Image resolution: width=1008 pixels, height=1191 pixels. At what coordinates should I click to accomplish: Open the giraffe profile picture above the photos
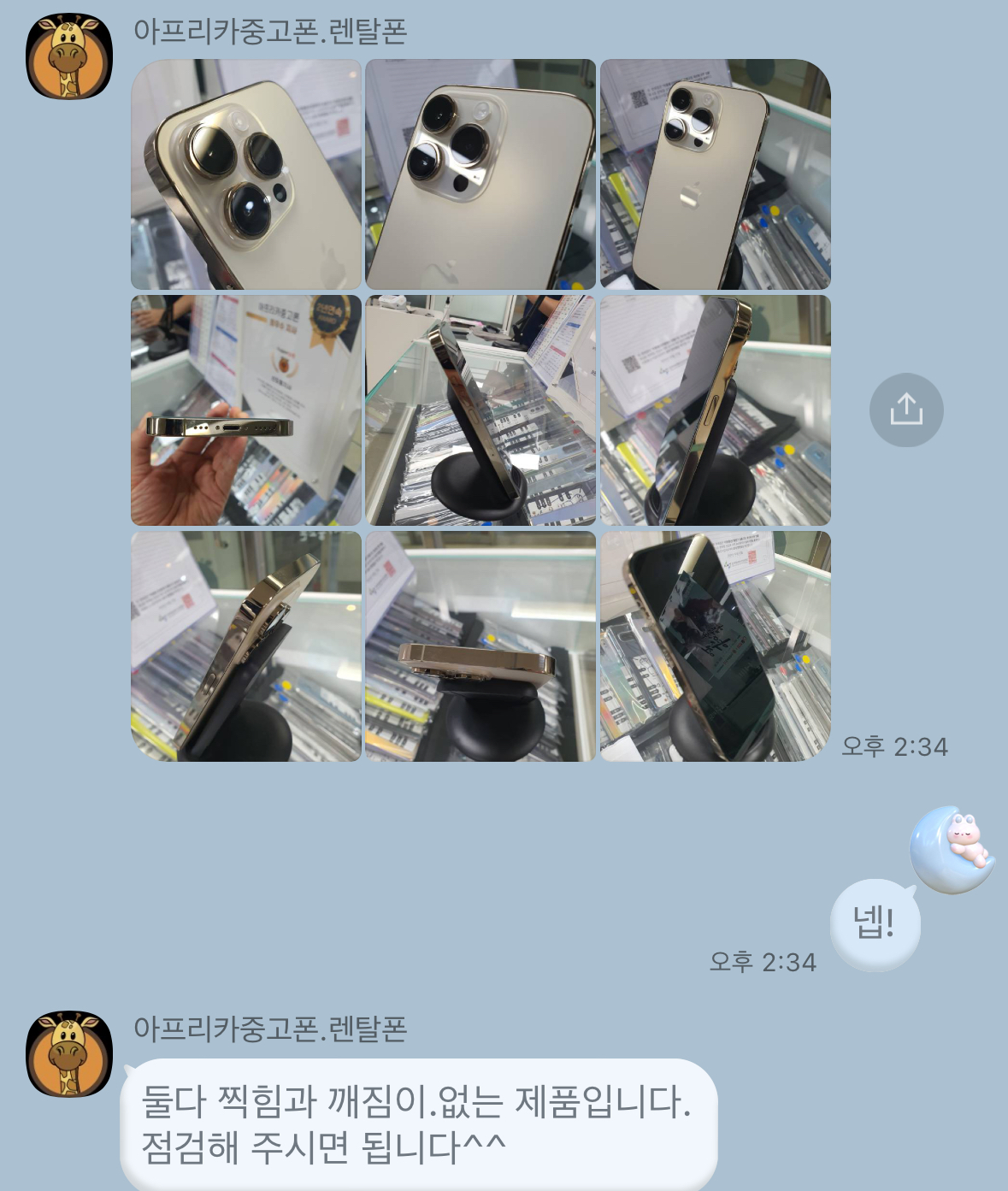(x=69, y=56)
